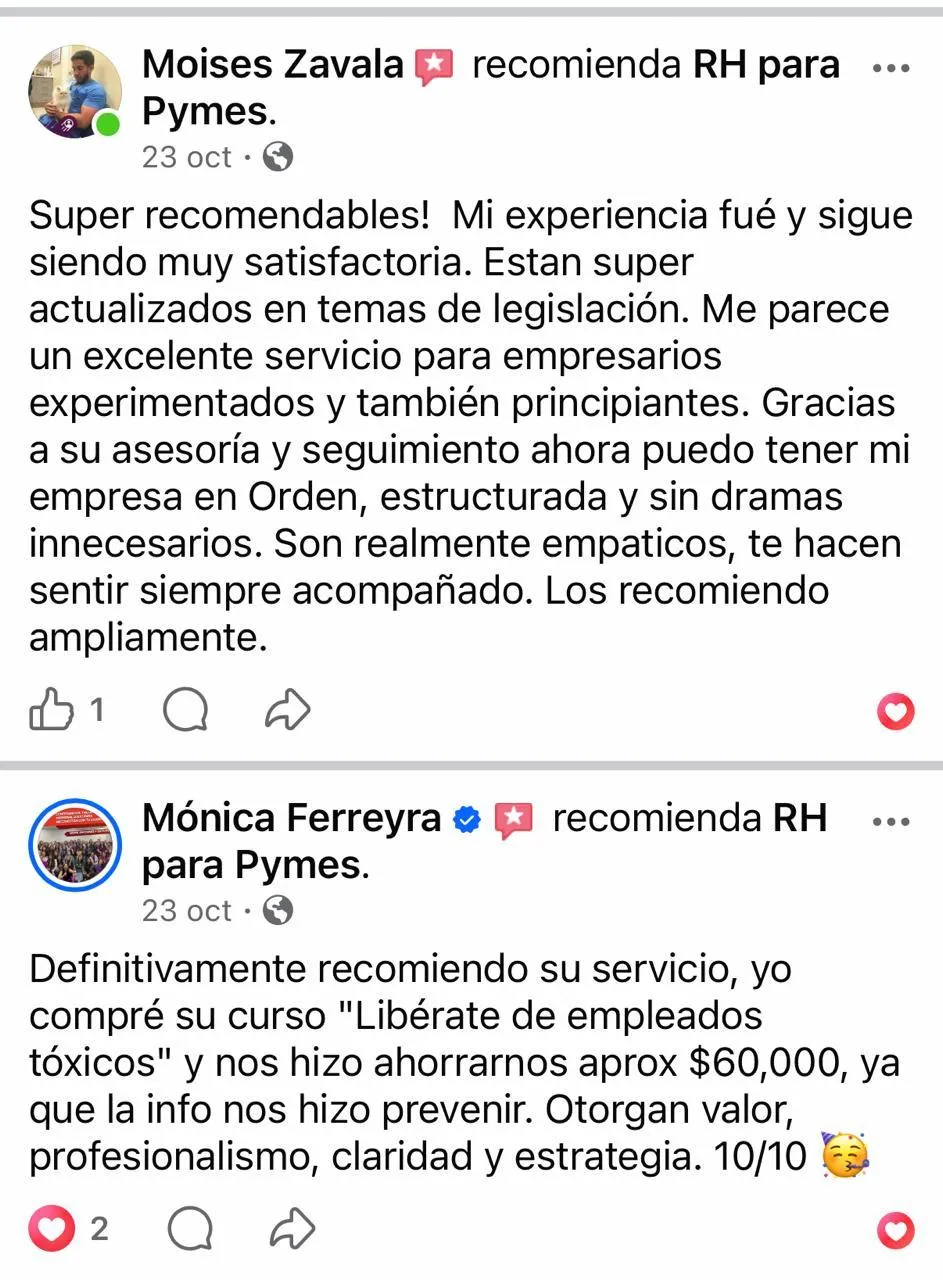Open Mónica Ferreyra's profile picture
Screen dimensions: 943x1280
(x=75, y=845)
